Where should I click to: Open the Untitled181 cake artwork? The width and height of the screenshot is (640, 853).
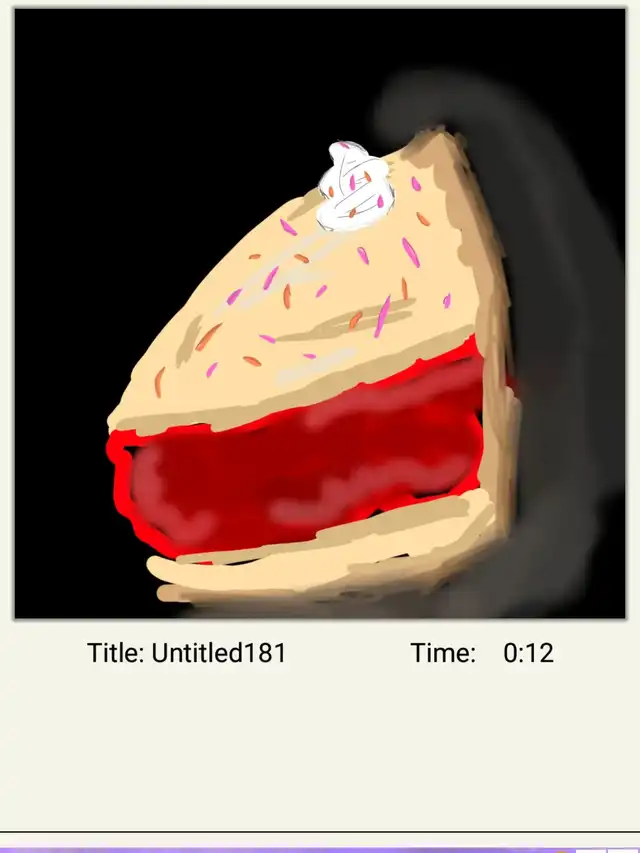[319, 314]
